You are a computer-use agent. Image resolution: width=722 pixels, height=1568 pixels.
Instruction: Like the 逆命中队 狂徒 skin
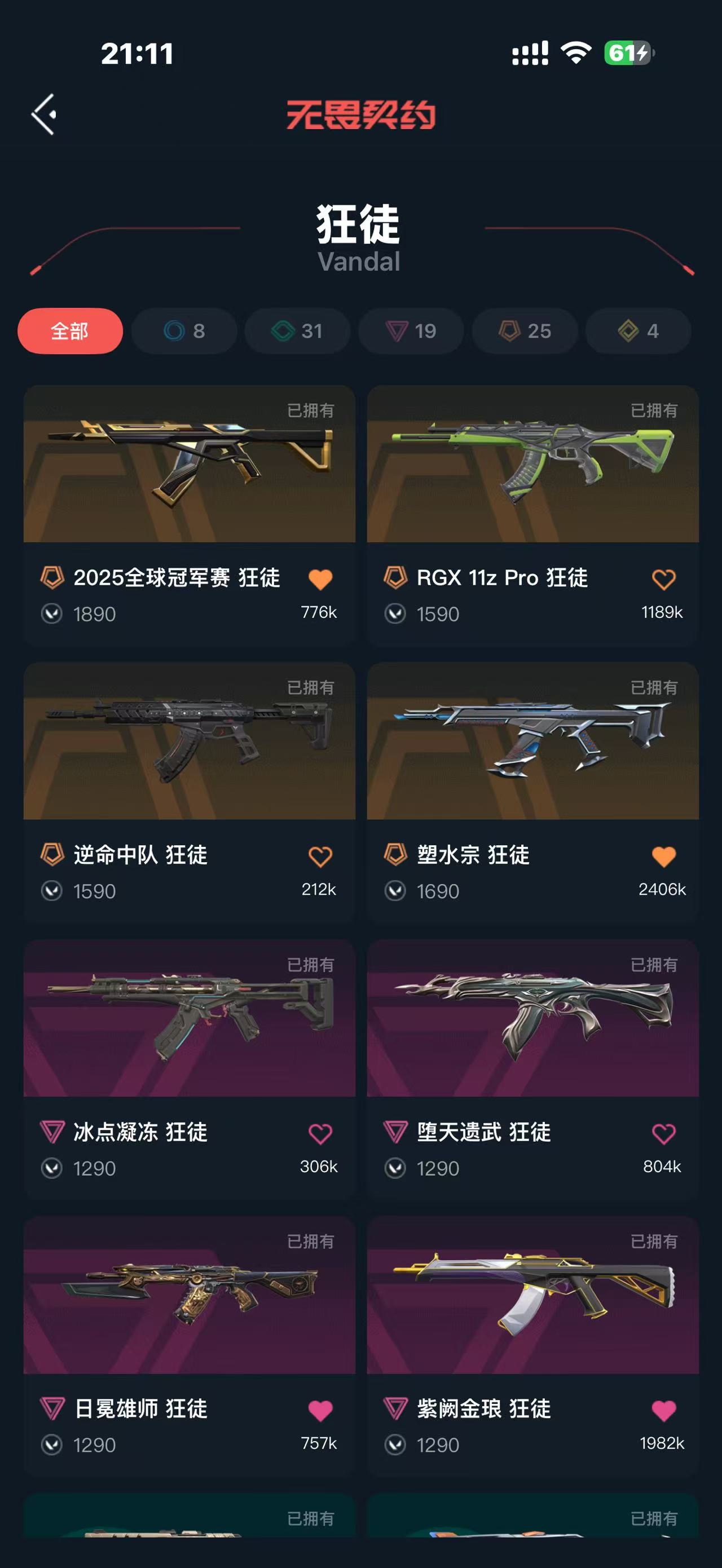(320, 856)
